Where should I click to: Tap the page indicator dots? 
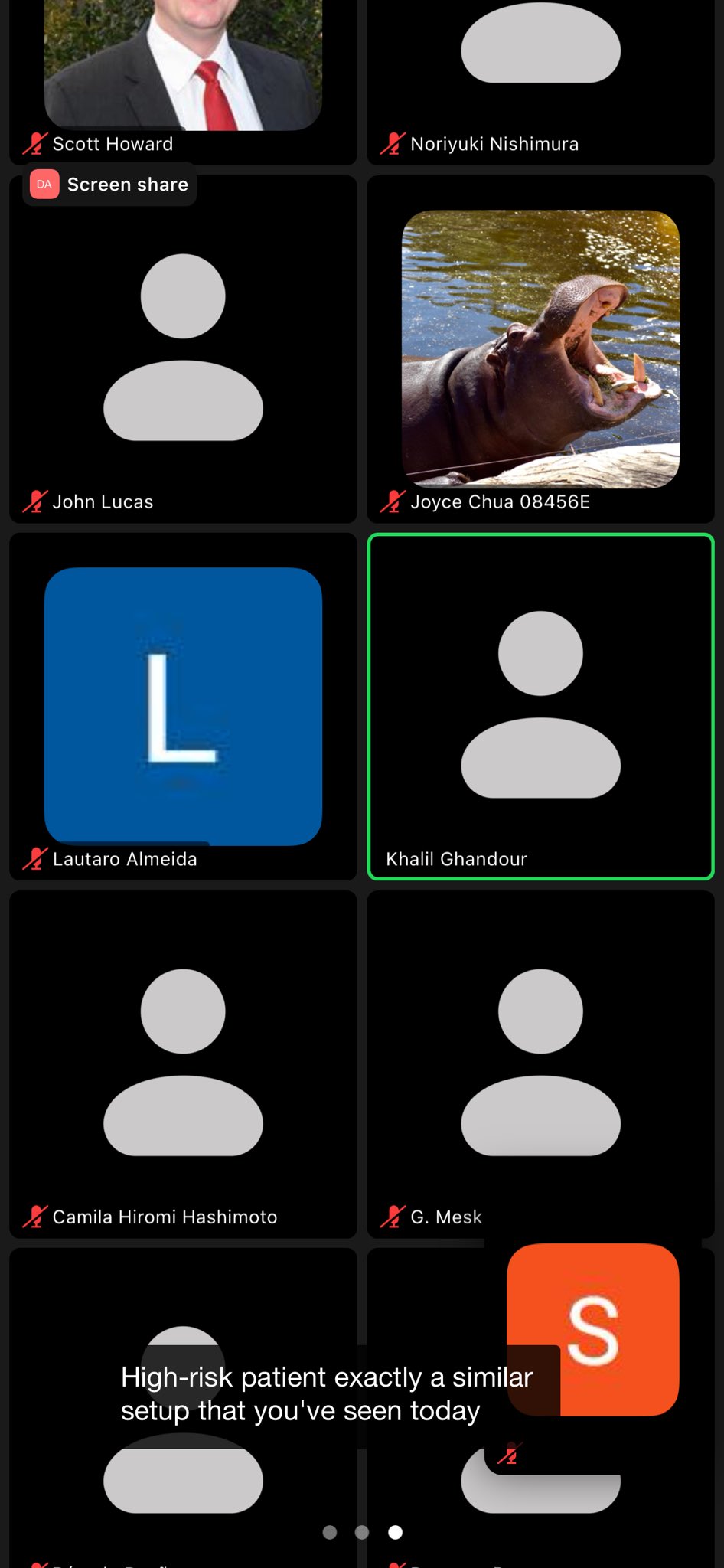pos(362,1532)
